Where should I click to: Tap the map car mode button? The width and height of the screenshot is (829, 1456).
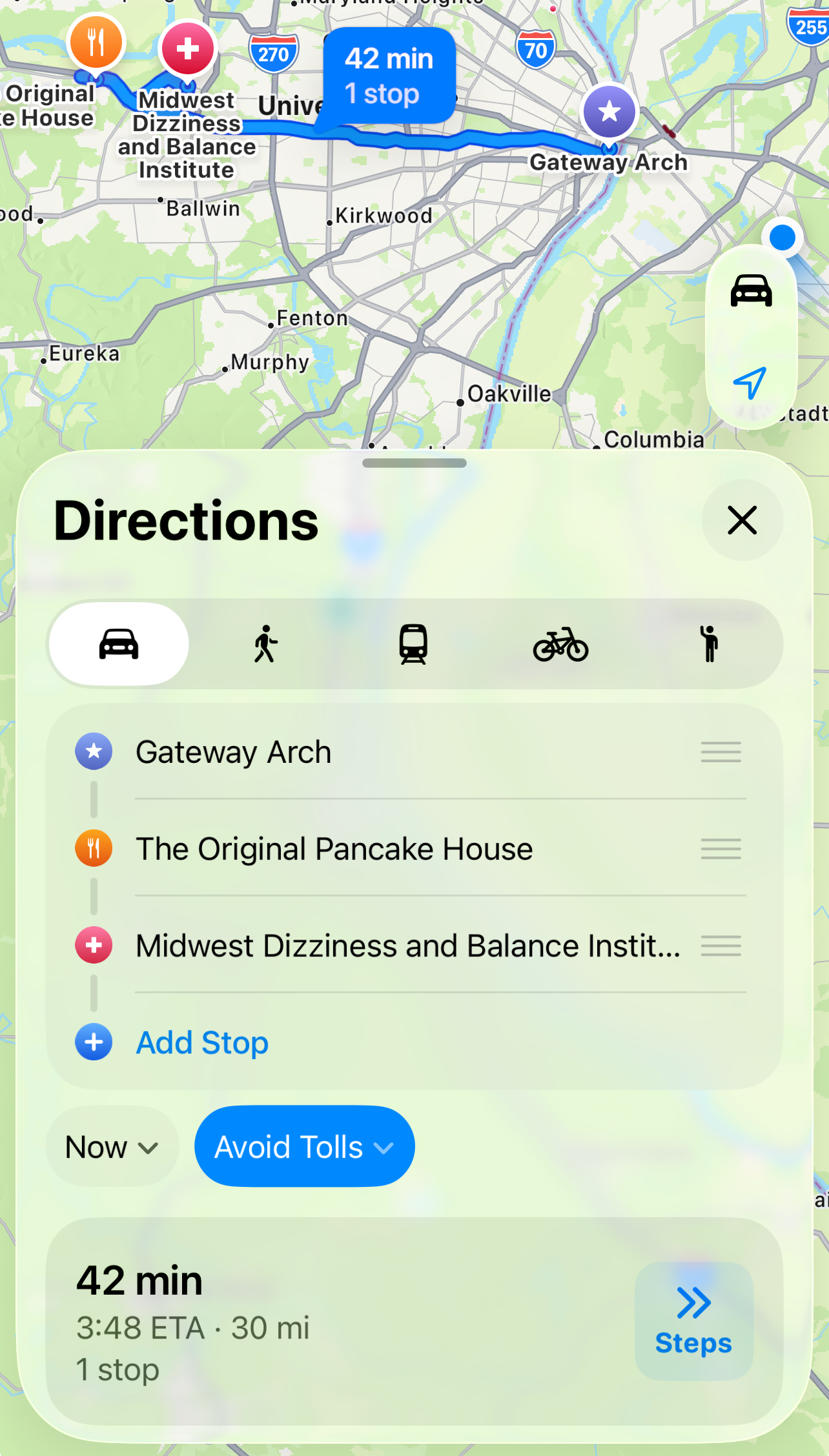pyautogui.click(x=751, y=290)
